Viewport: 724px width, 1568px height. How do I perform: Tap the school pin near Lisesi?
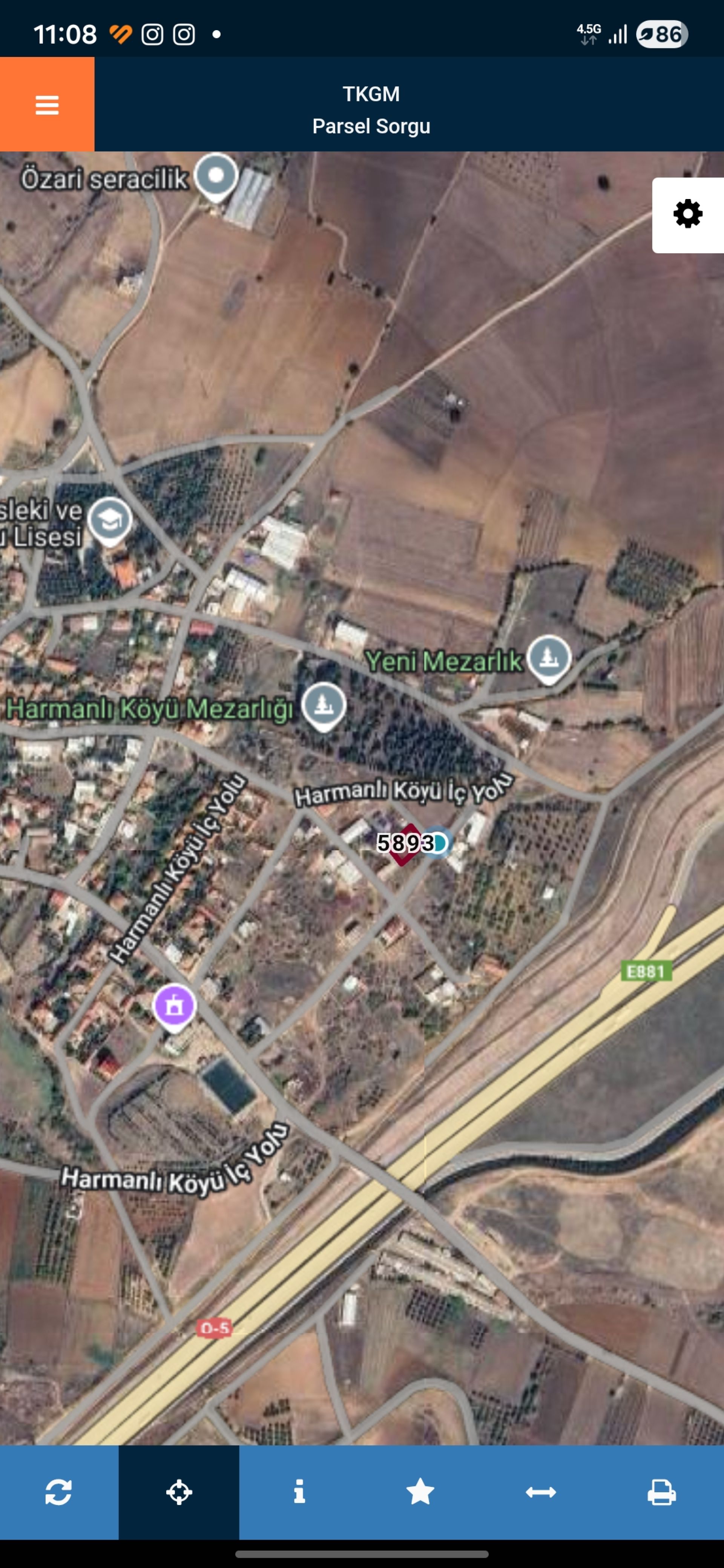pyautogui.click(x=110, y=521)
